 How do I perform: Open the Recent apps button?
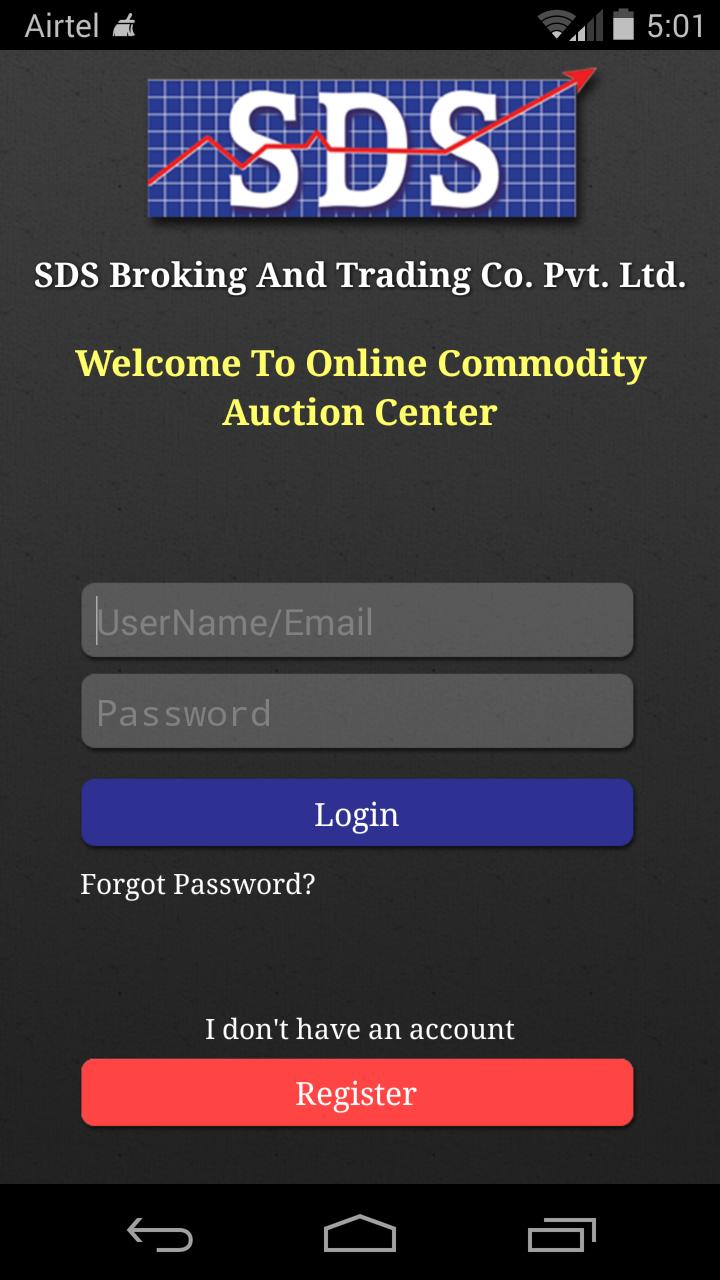pos(560,1236)
